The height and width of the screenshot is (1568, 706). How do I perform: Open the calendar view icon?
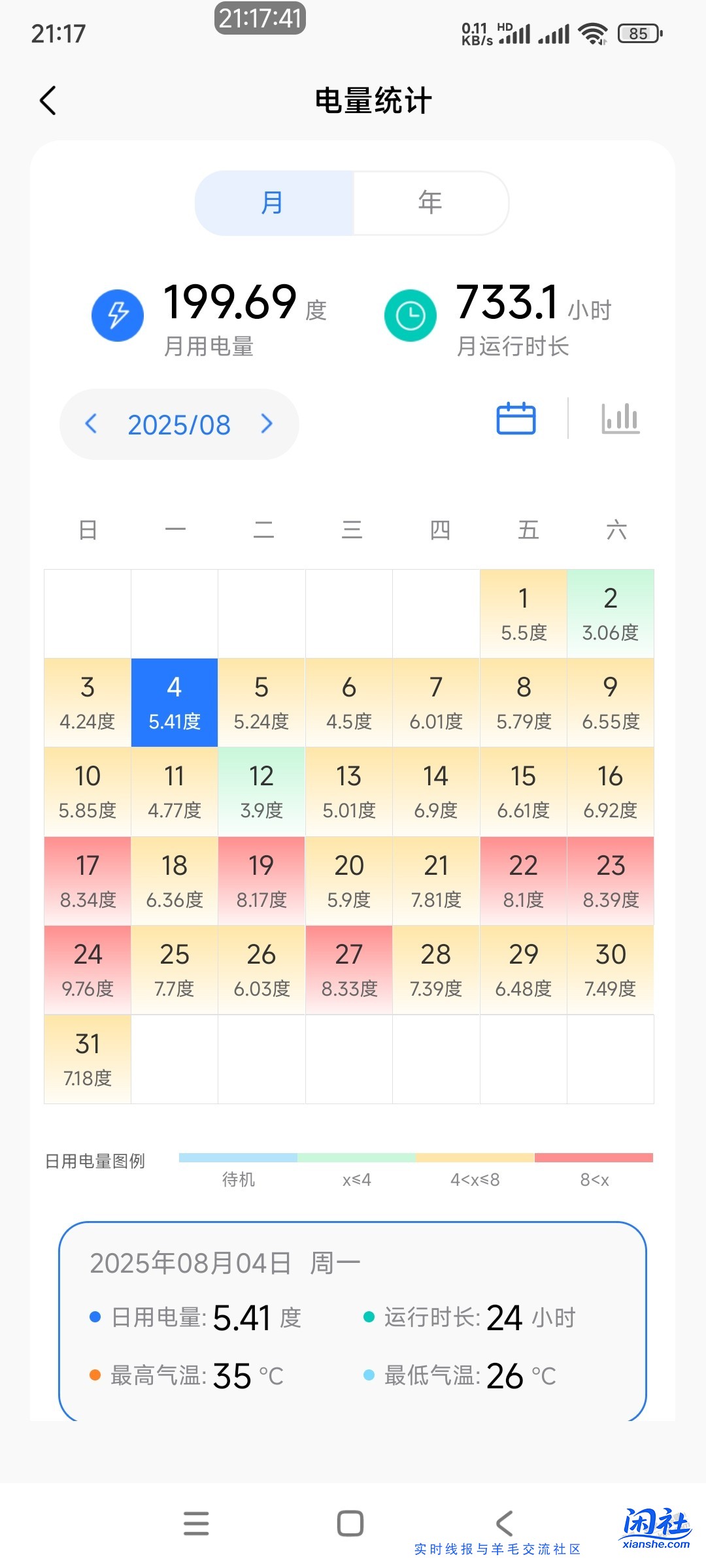pyautogui.click(x=515, y=419)
